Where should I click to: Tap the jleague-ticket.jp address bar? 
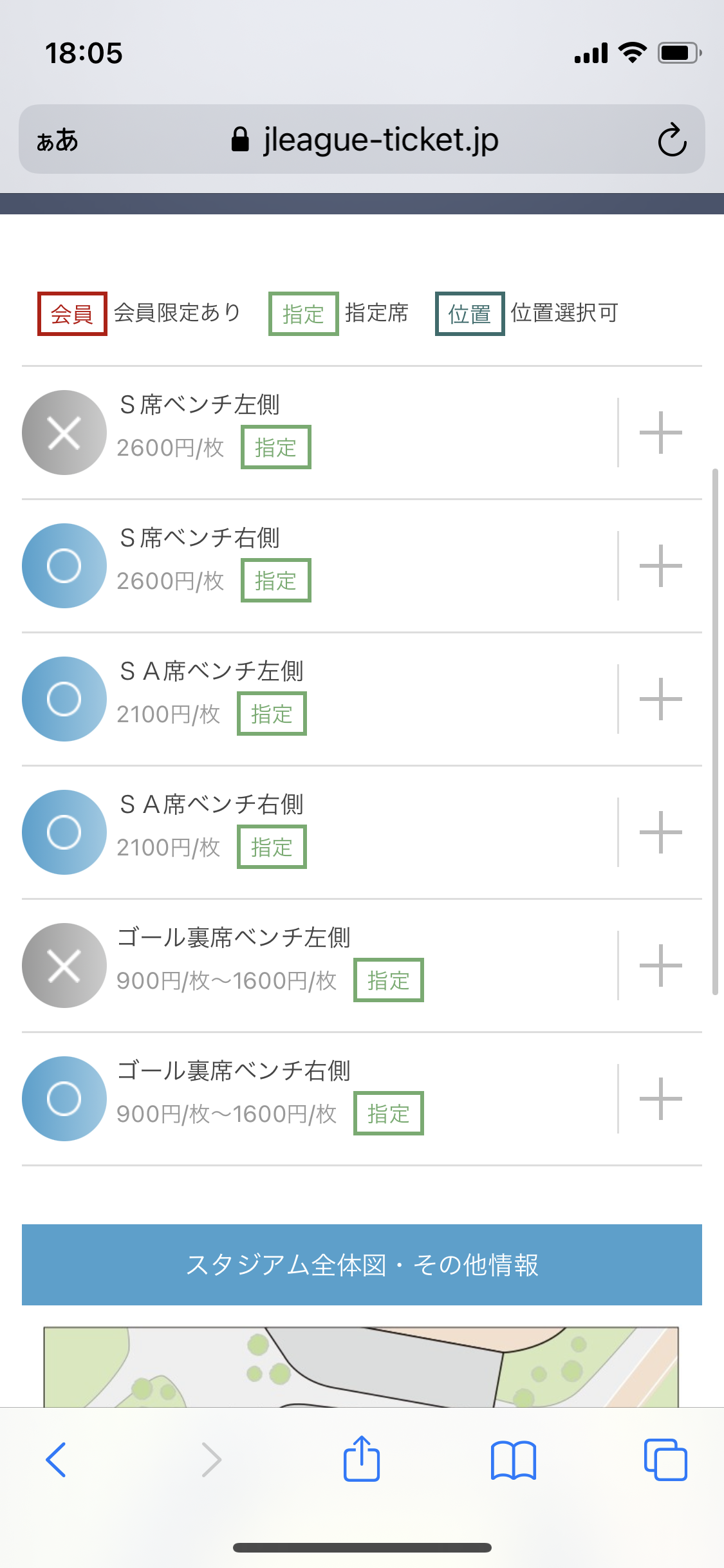[x=364, y=140]
